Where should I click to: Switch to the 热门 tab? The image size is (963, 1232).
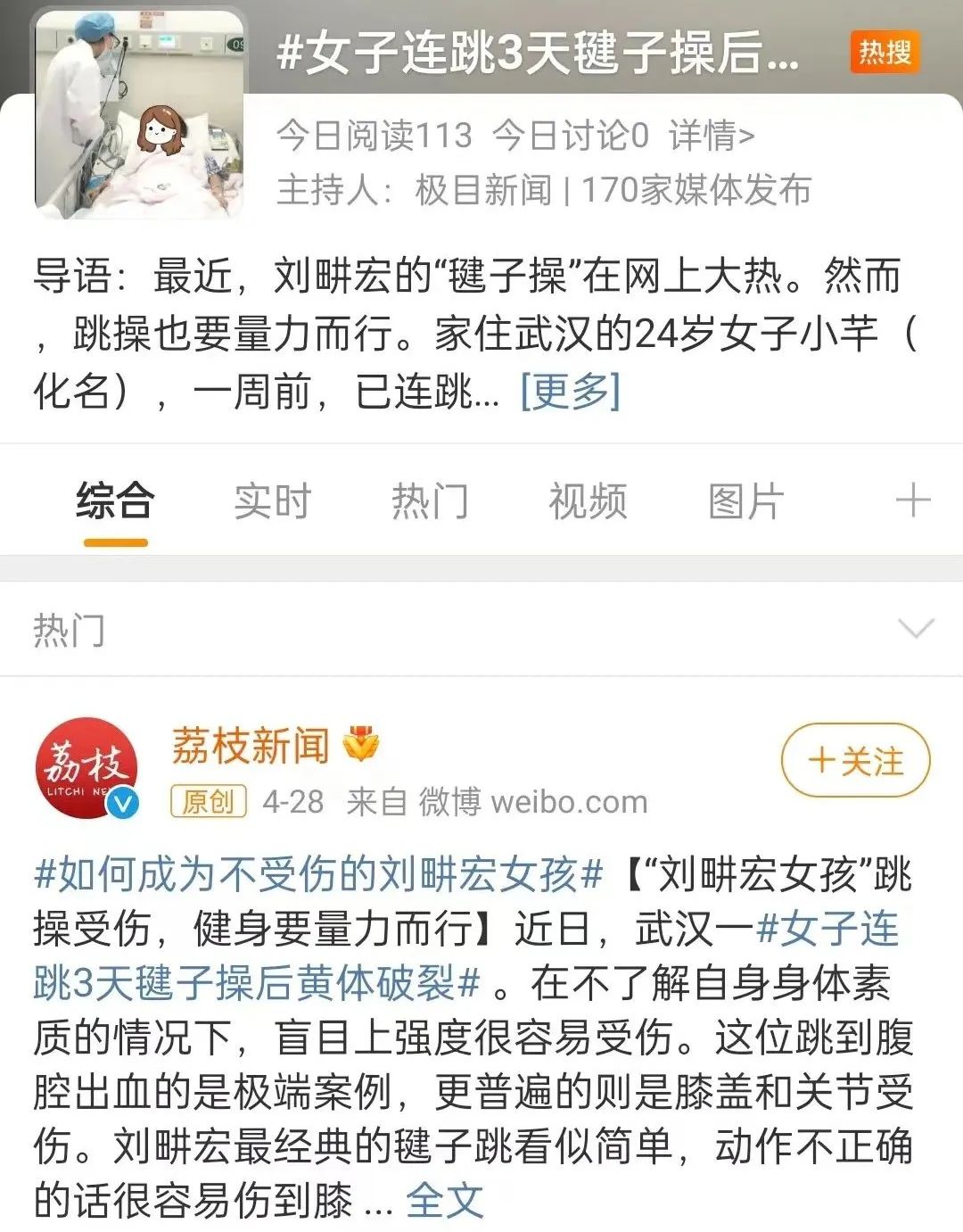430,501
